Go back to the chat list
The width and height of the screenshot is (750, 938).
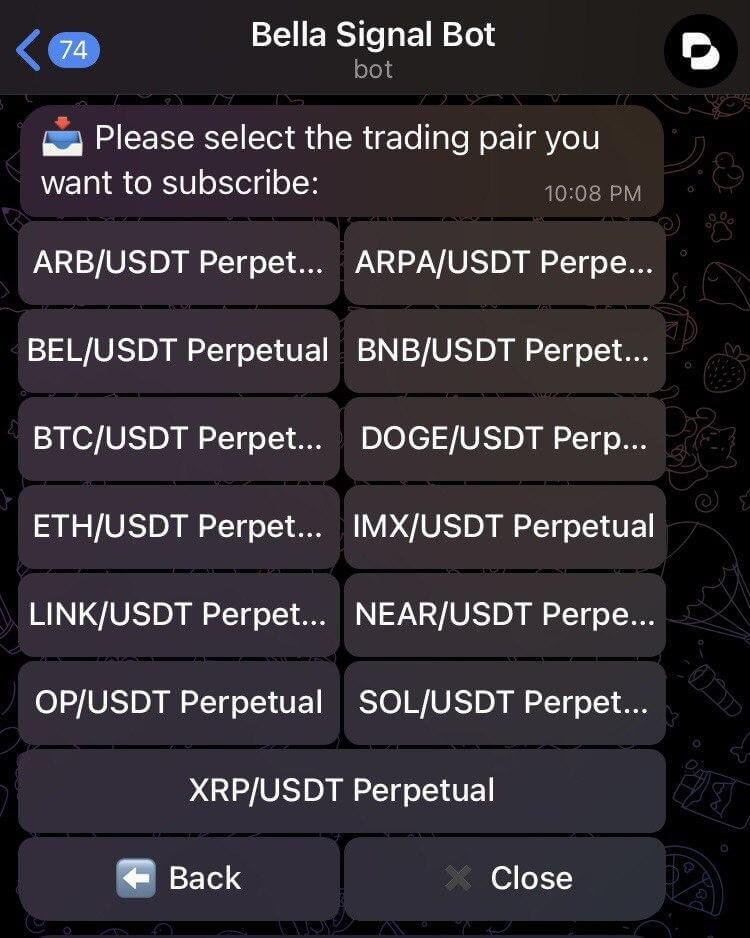click(x=55, y=49)
